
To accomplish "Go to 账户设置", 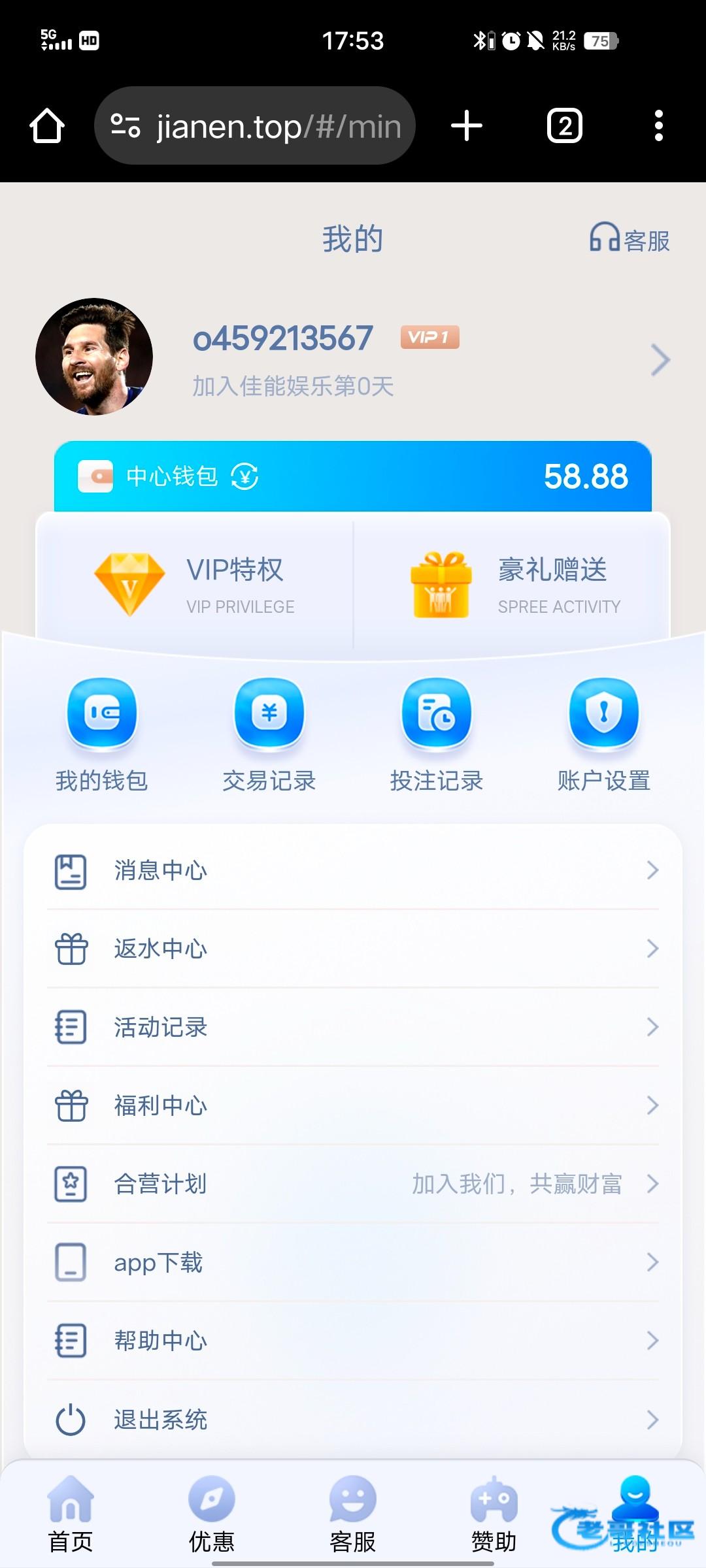I will (604, 733).
